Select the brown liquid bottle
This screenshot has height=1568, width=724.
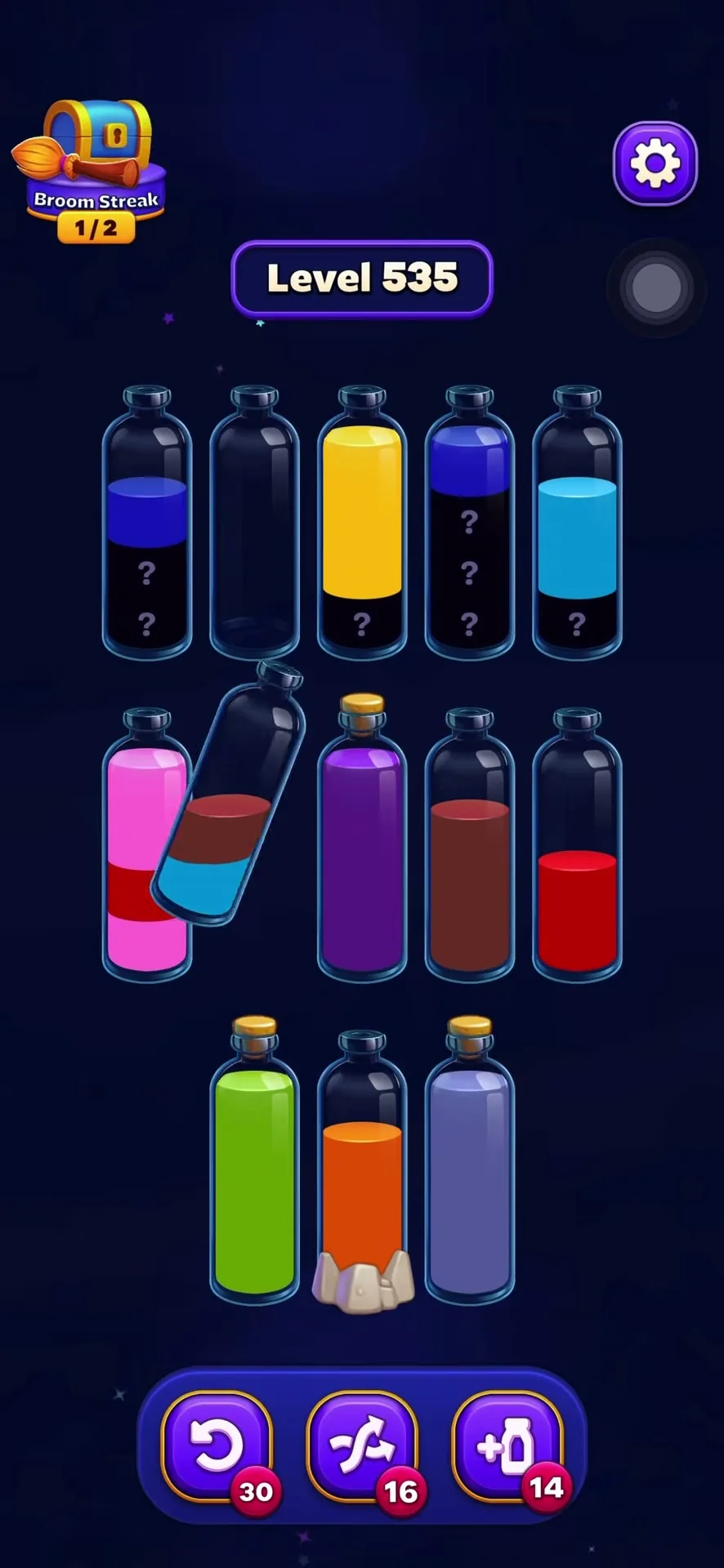coord(470,844)
